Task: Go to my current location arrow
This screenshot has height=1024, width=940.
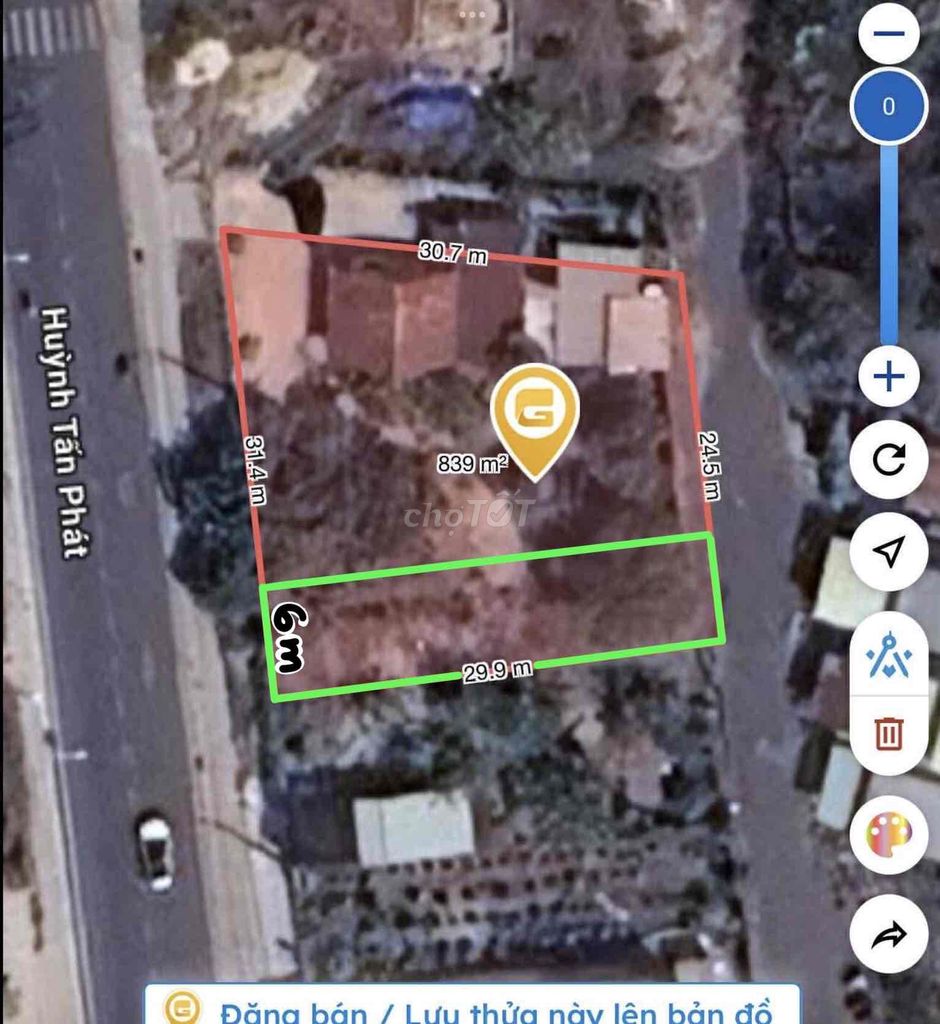Action: (888, 550)
